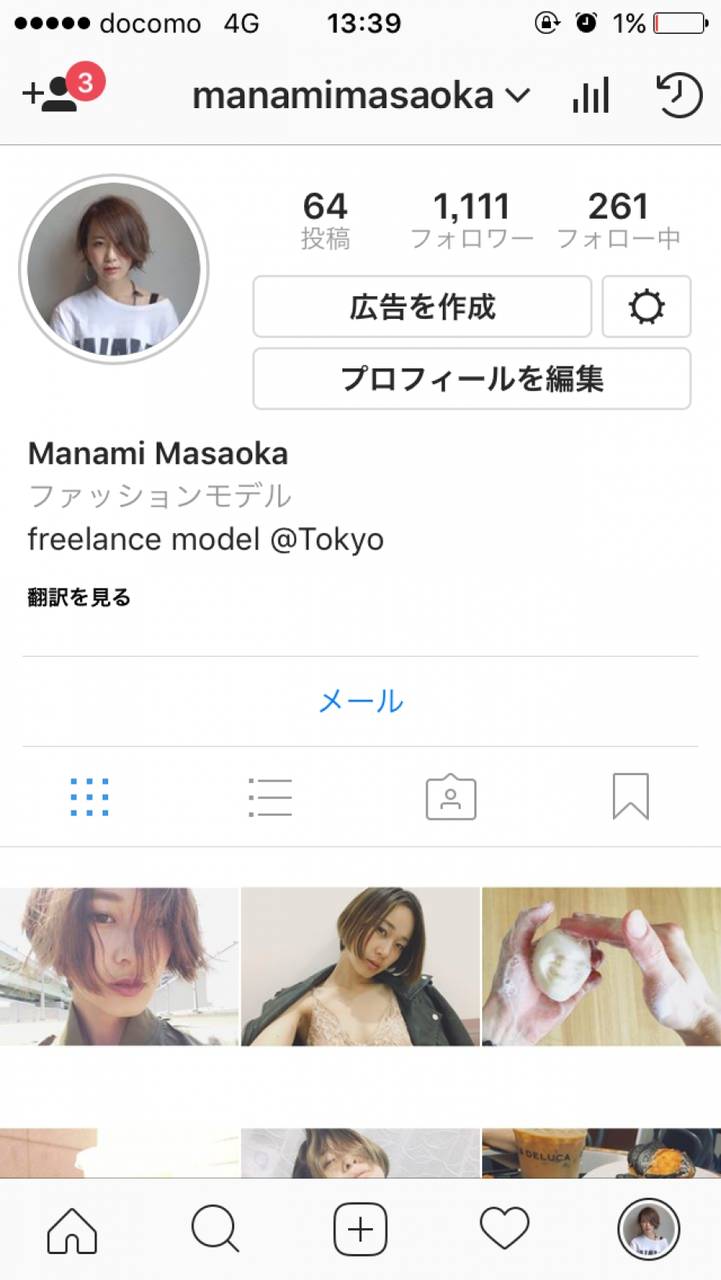Open the insights bar chart icon
Image resolution: width=721 pixels, height=1280 pixels.
tap(590, 96)
